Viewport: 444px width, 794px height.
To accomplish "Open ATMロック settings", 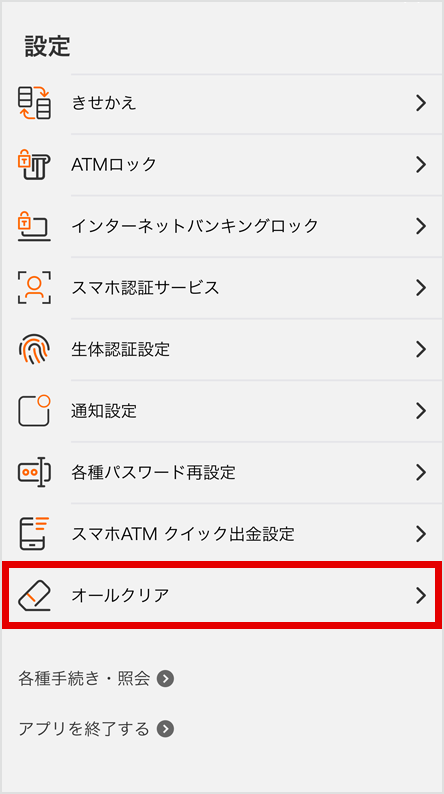I will click(222, 165).
